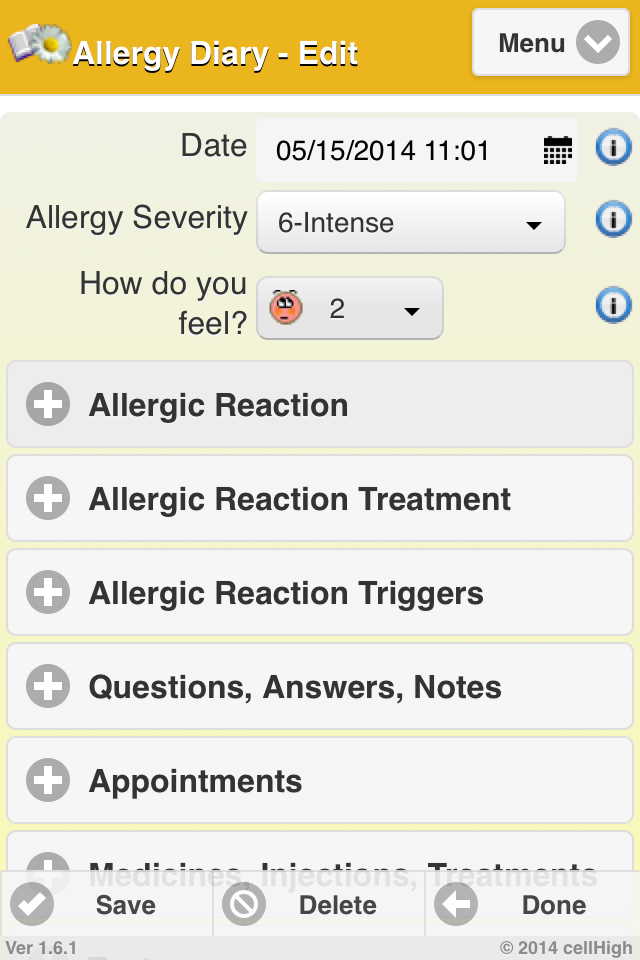View info about the Date field

click(x=613, y=149)
